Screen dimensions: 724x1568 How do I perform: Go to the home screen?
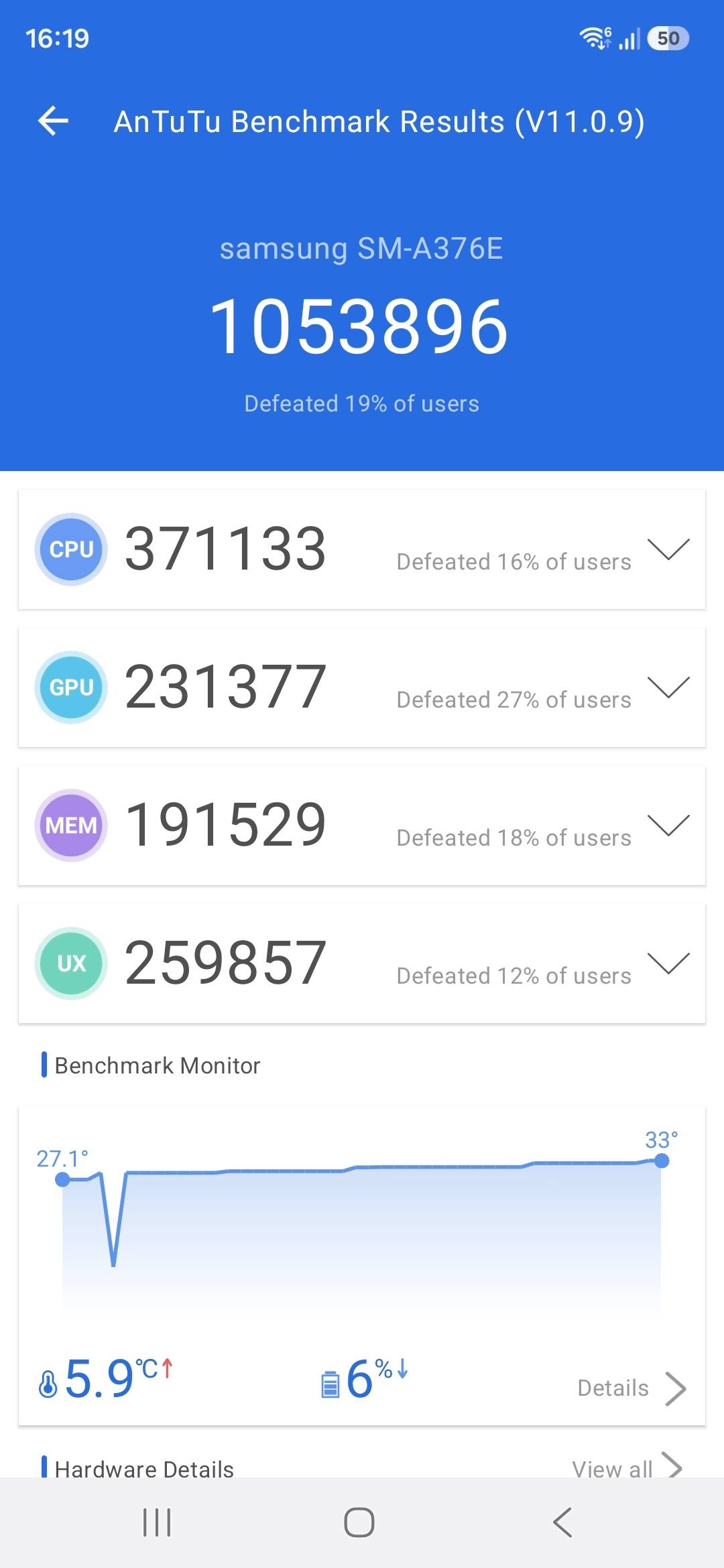[359, 1522]
